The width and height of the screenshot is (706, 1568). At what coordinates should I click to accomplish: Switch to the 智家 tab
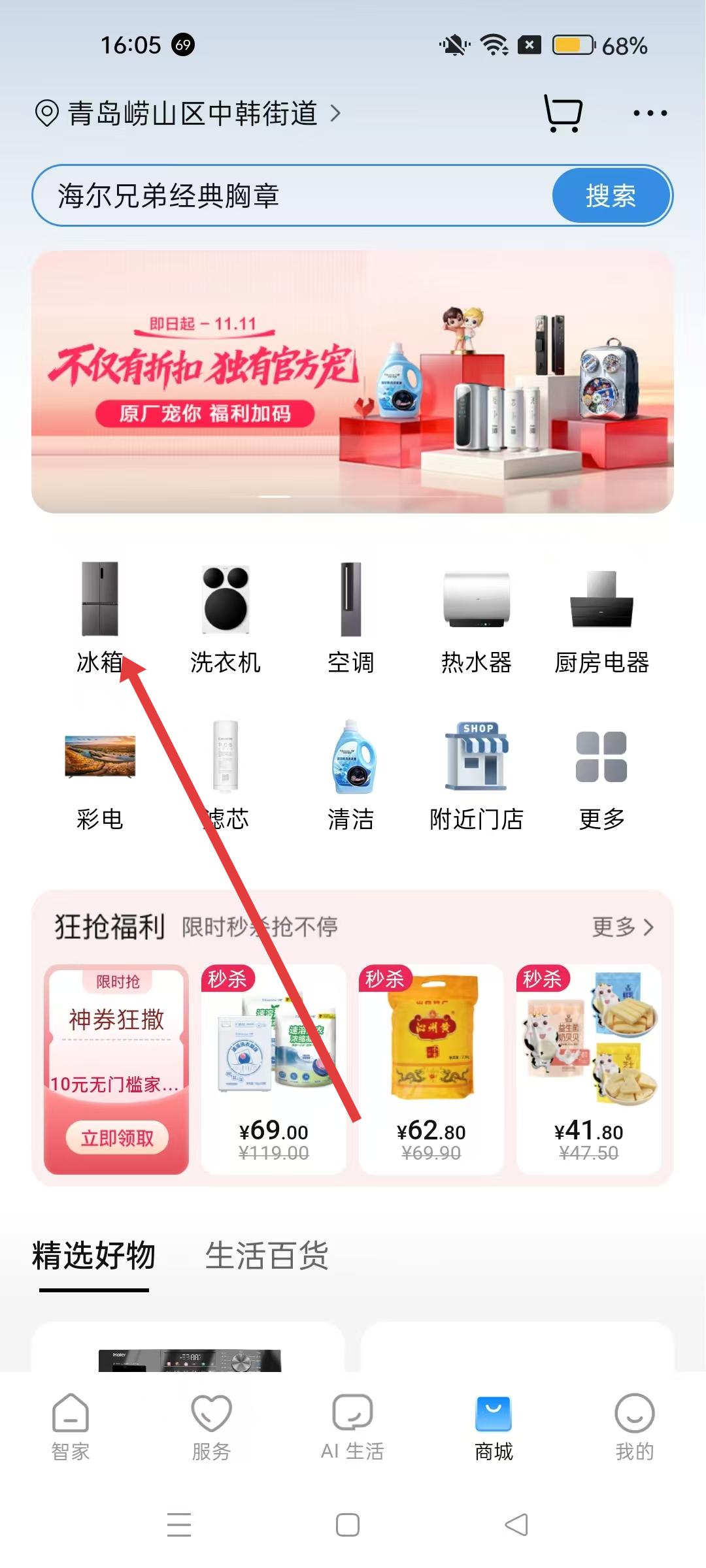[x=71, y=1428]
